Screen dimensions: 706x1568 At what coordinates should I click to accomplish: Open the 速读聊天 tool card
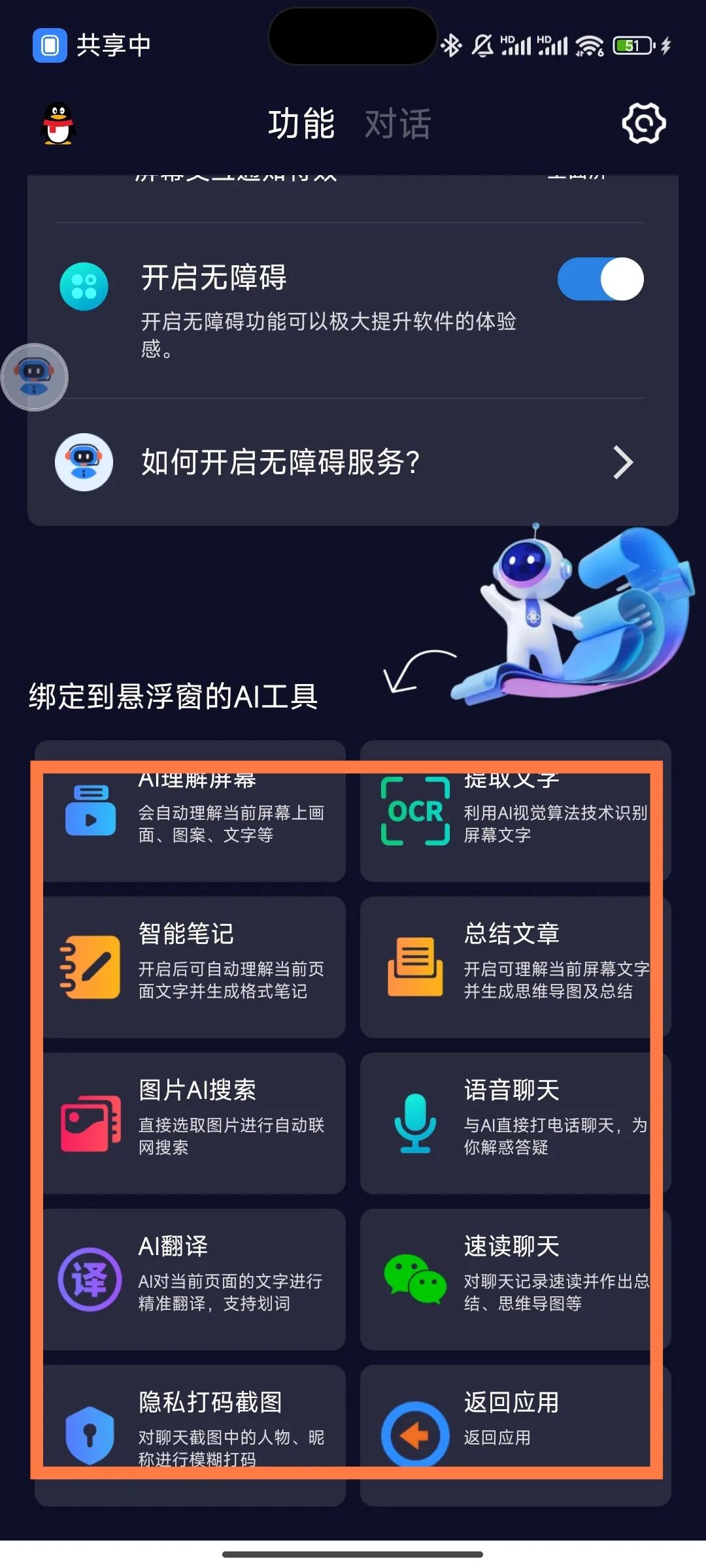pyautogui.click(x=515, y=1279)
